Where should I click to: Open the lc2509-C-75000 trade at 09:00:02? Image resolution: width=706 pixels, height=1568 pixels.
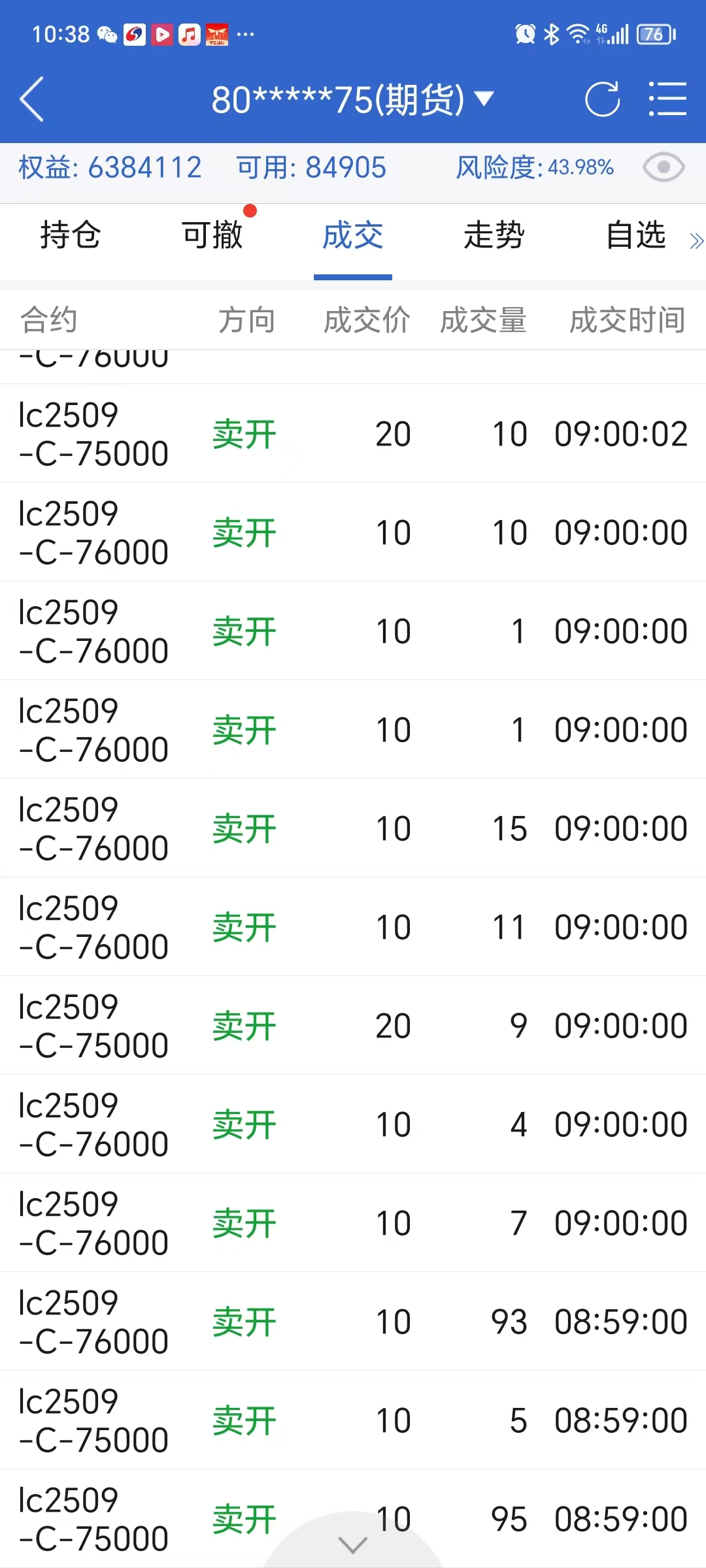[x=353, y=434]
